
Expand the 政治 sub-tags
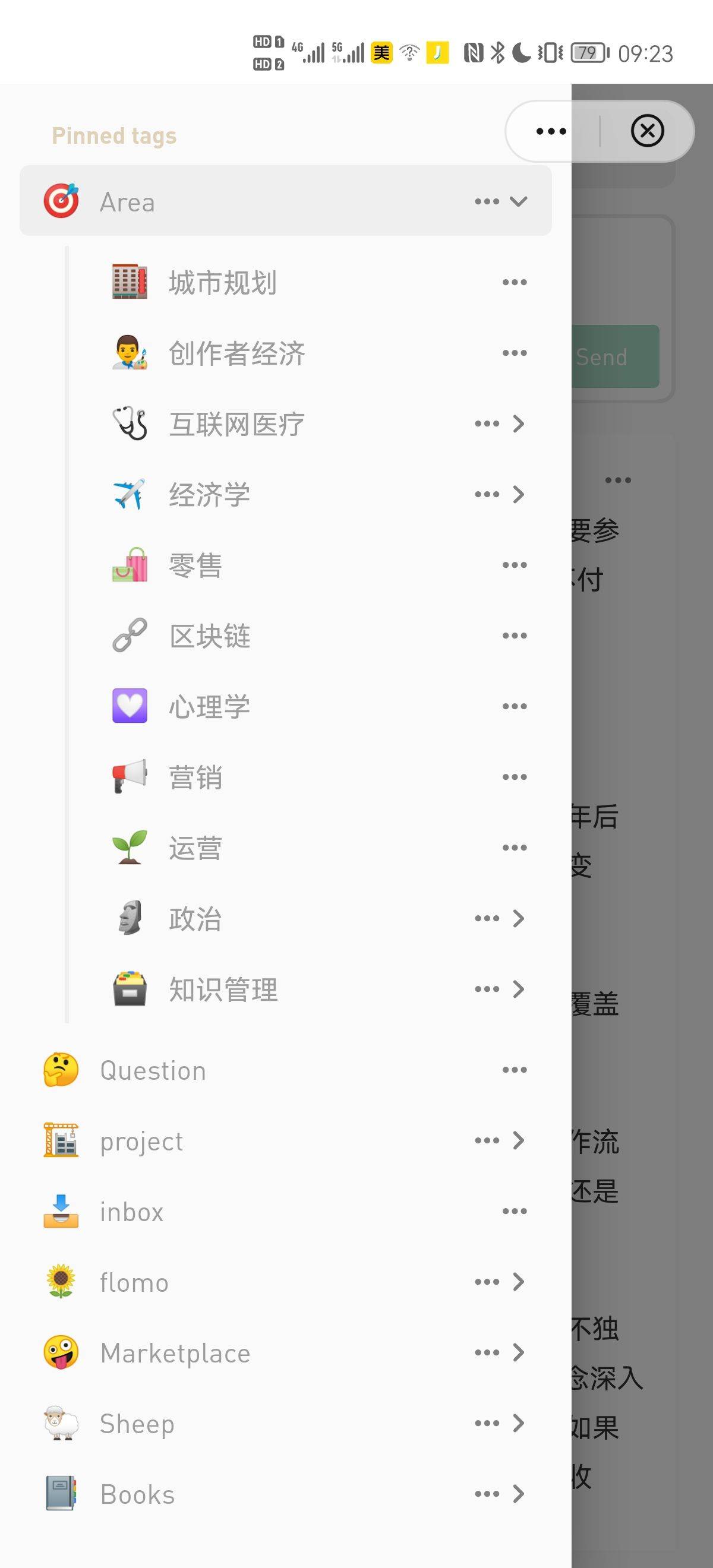coord(519,918)
